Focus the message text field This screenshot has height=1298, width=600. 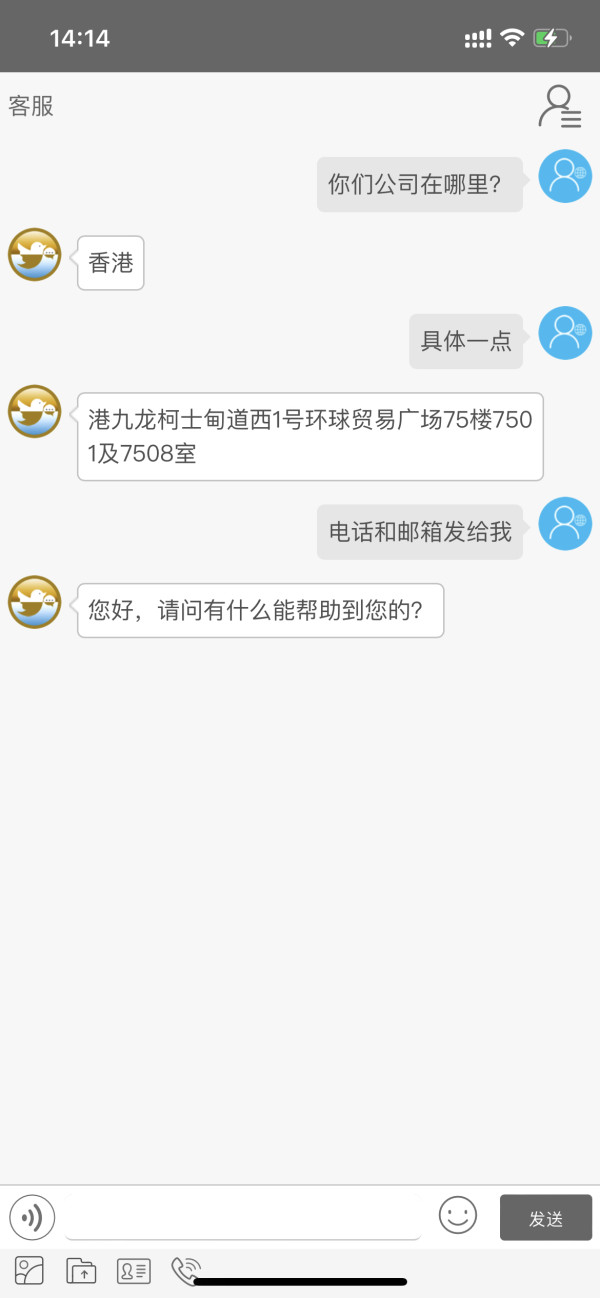[x=243, y=1217]
